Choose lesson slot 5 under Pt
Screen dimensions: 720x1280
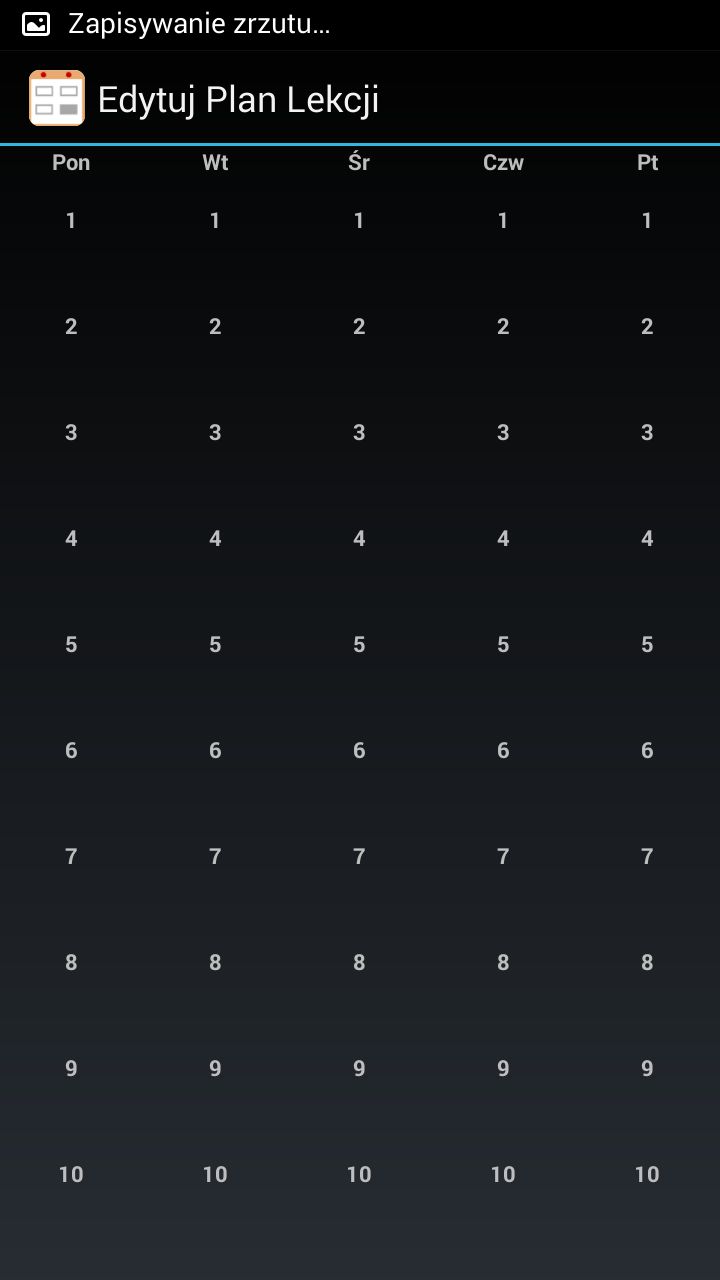click(647, 645)
